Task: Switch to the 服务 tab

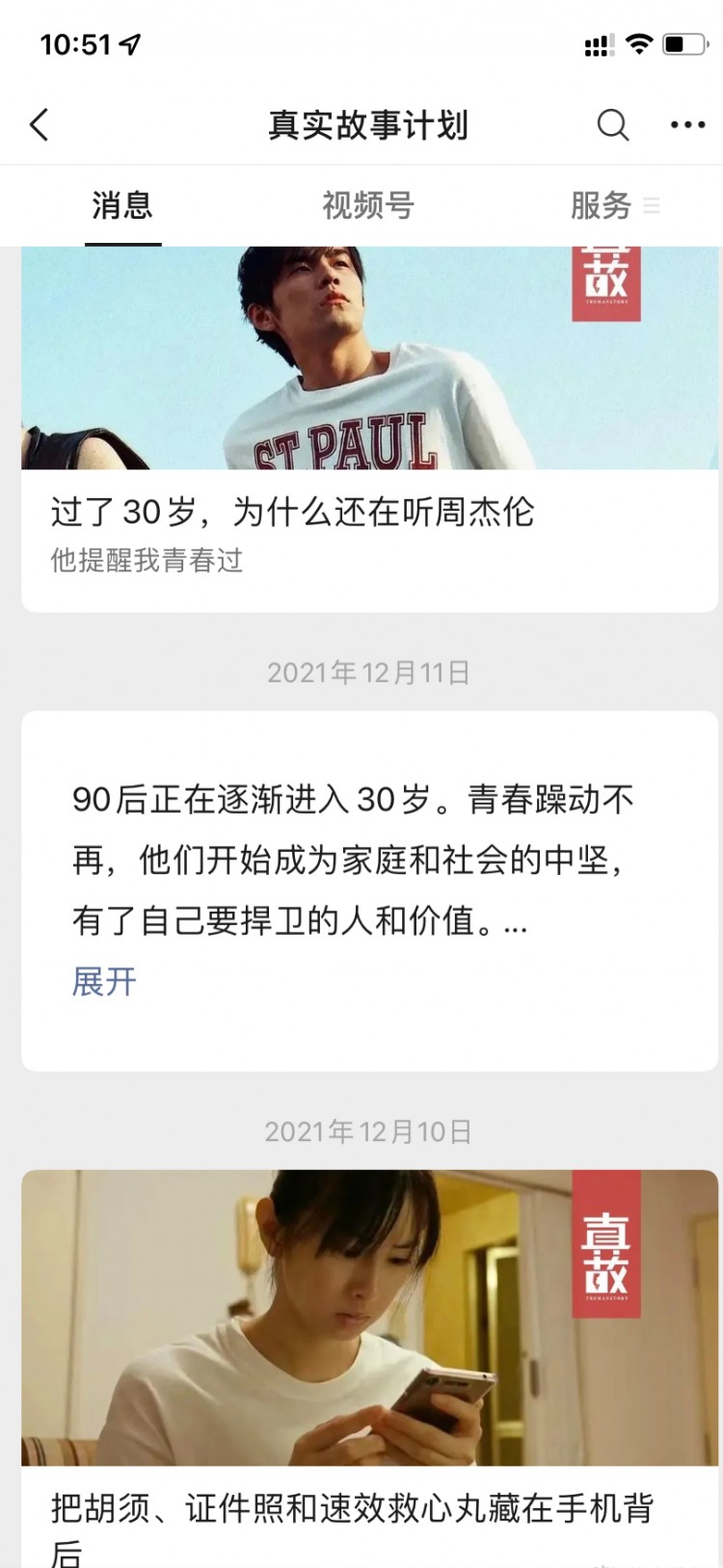Action: (600, 205)
